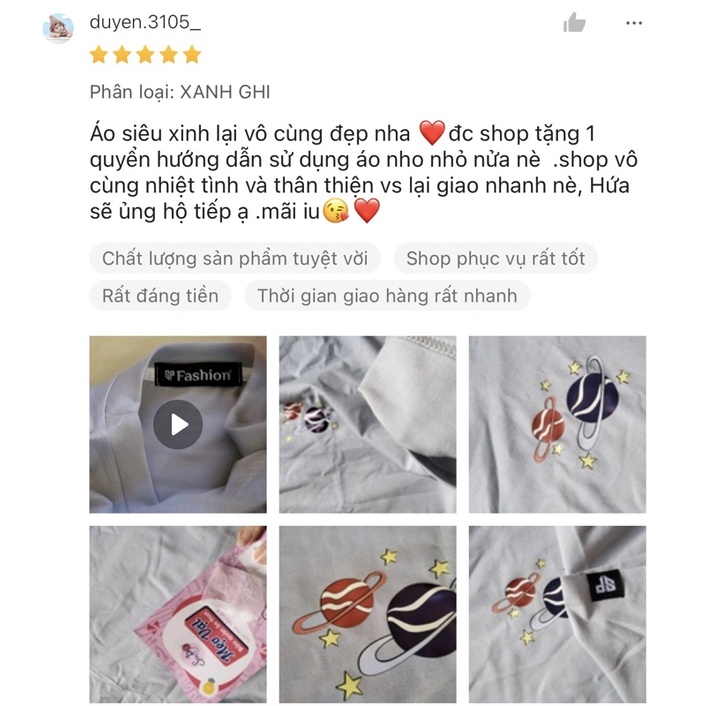The width and height of the screenshot is (706, 706).
Task: Play the review video of Fashion label
Action: pos(178,424)
